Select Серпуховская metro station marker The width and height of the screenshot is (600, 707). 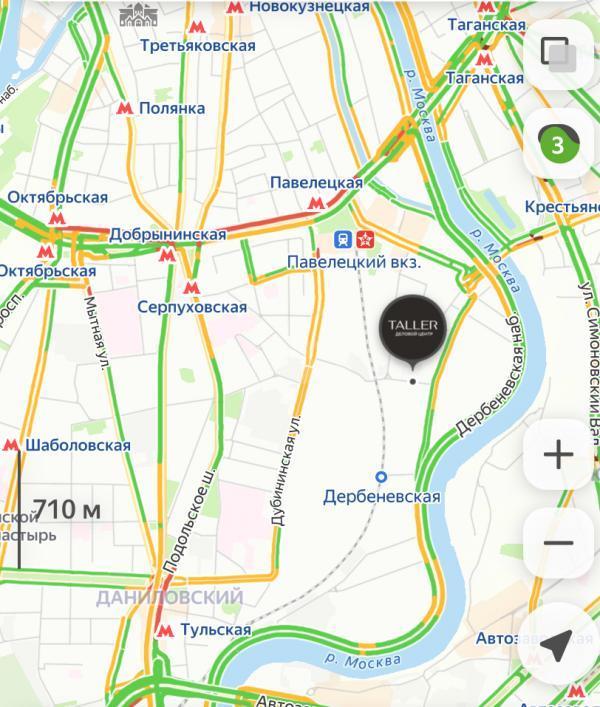(191, 288)
